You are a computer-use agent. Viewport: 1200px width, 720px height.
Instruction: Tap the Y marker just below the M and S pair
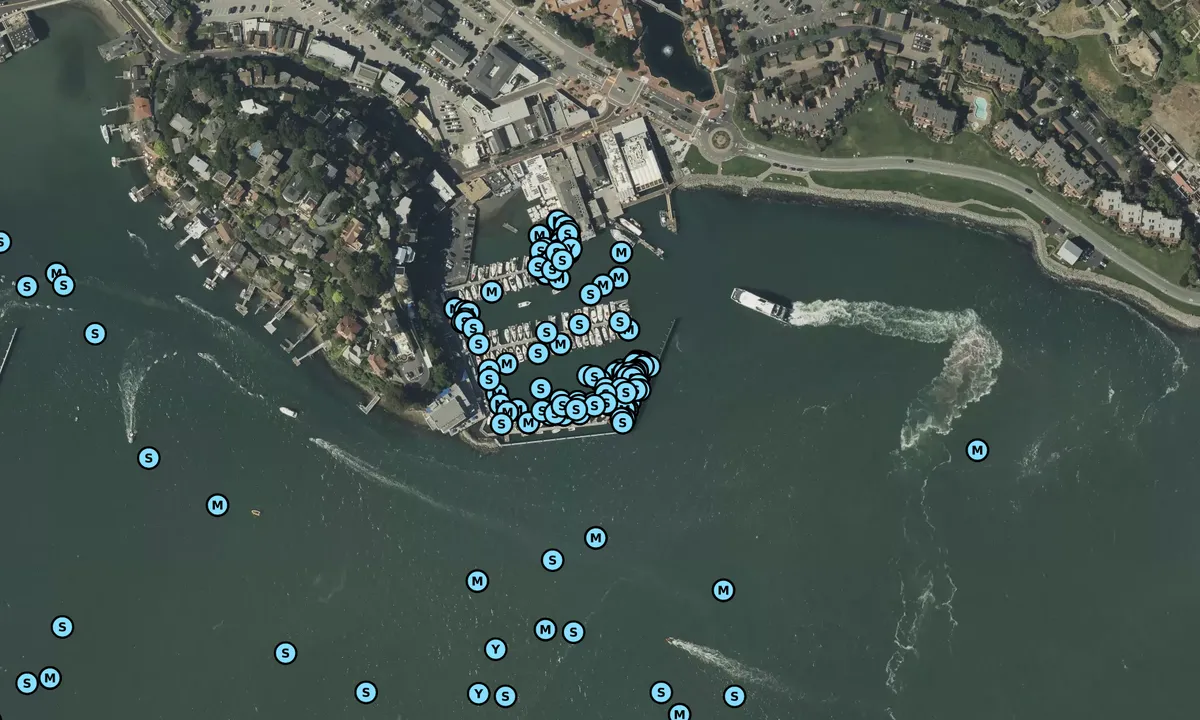[495, 649]
